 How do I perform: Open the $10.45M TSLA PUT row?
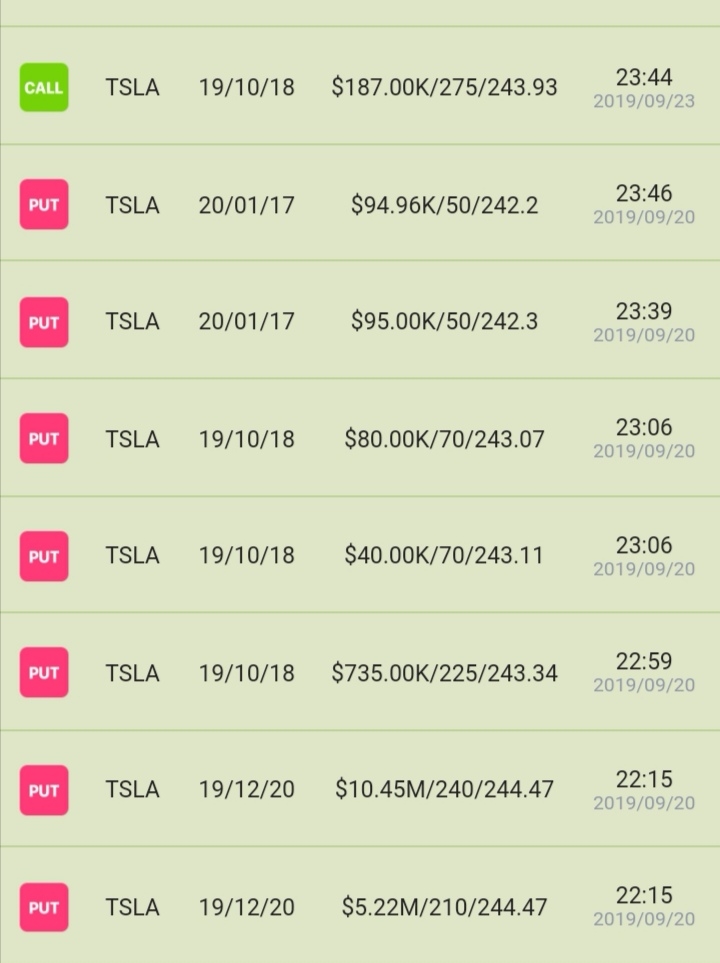click(x=360, y=789)
